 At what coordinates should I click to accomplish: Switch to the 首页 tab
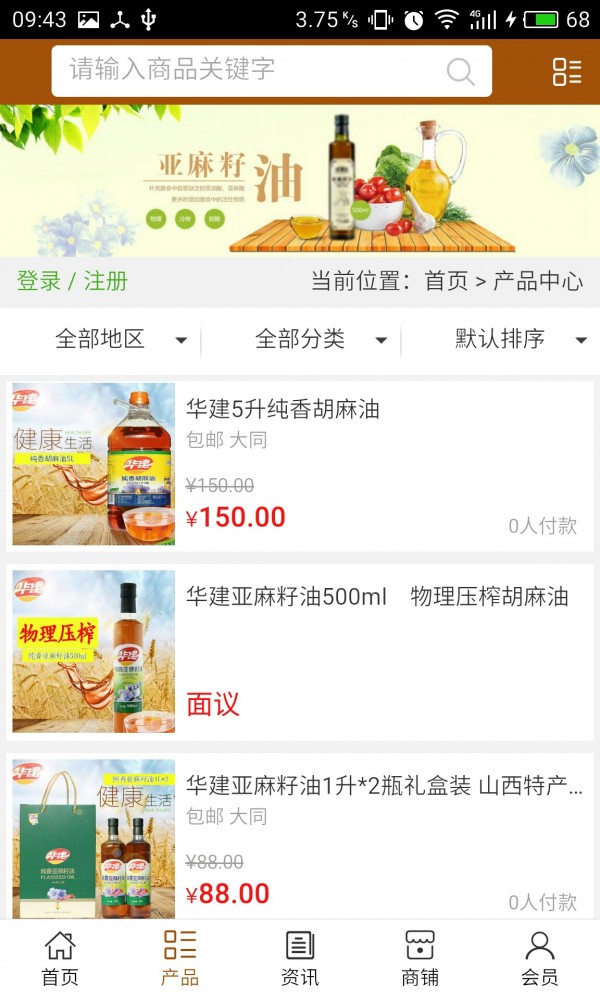[60, 958]
